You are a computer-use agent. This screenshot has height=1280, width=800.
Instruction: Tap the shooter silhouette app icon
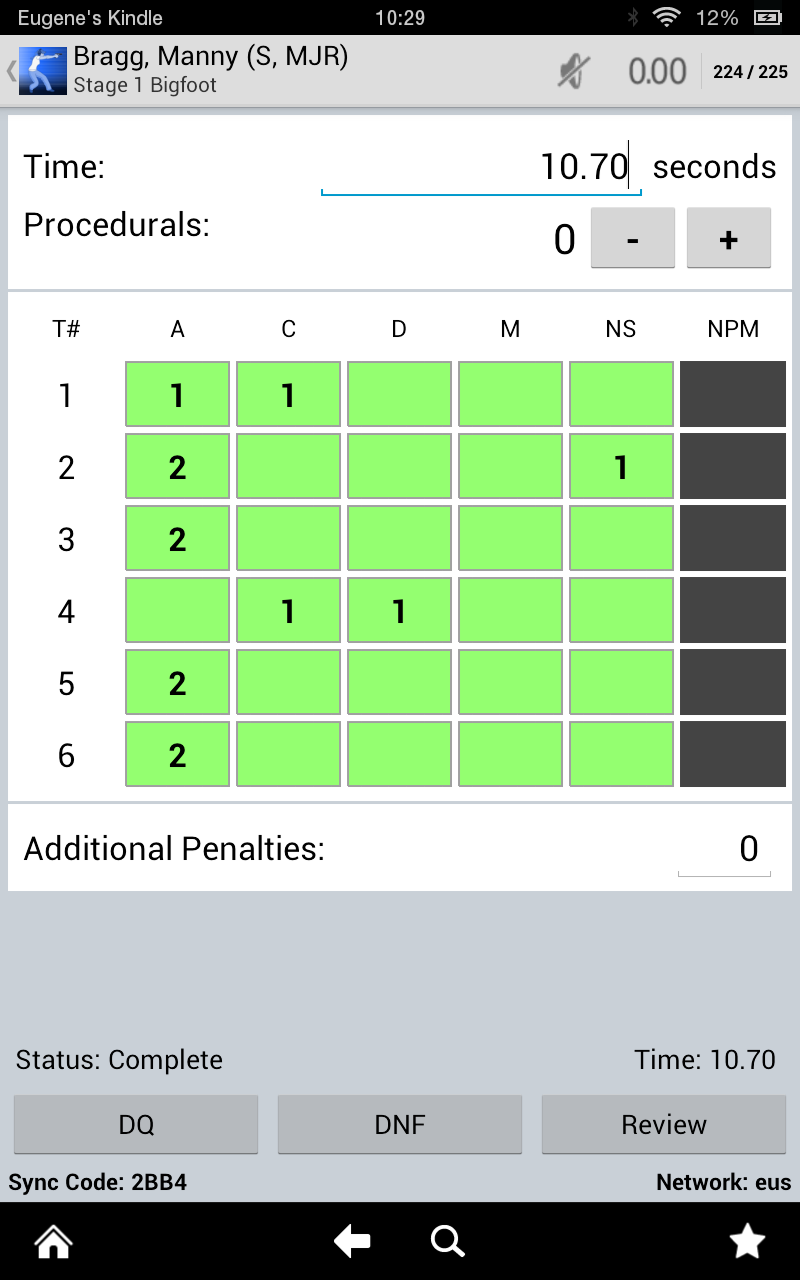click(x=43, y=70)
